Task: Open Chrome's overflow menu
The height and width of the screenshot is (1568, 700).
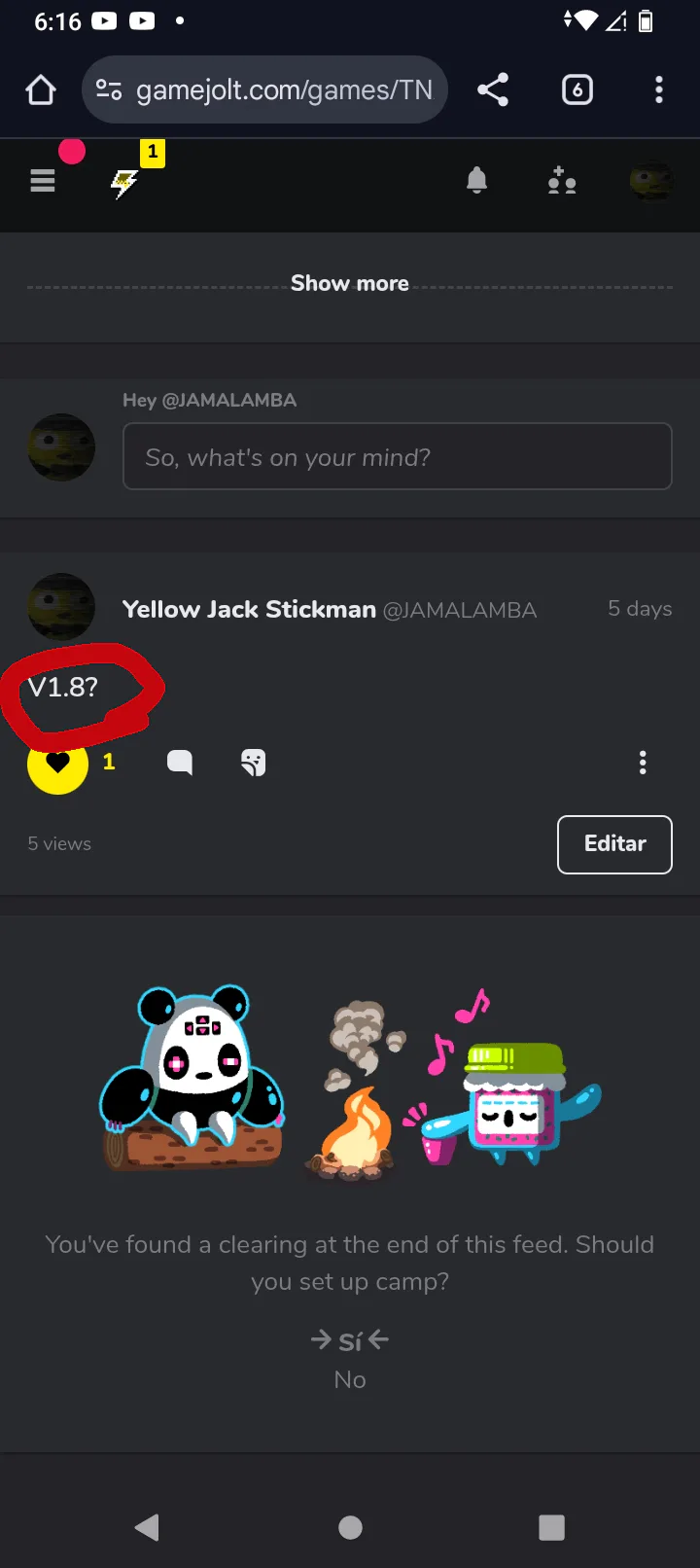Action: [x=659, y=90]
